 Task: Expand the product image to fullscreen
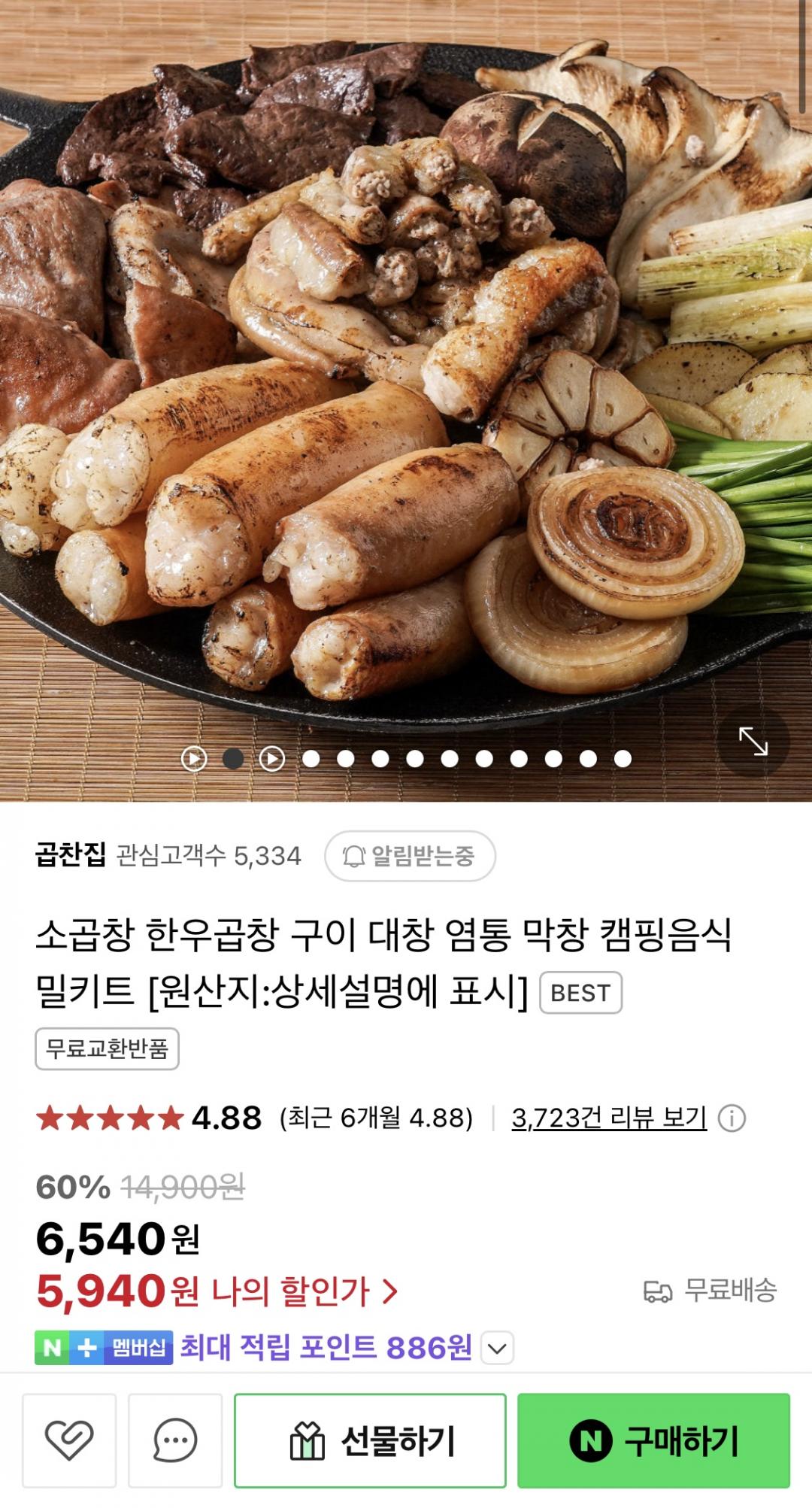(753, 742)
